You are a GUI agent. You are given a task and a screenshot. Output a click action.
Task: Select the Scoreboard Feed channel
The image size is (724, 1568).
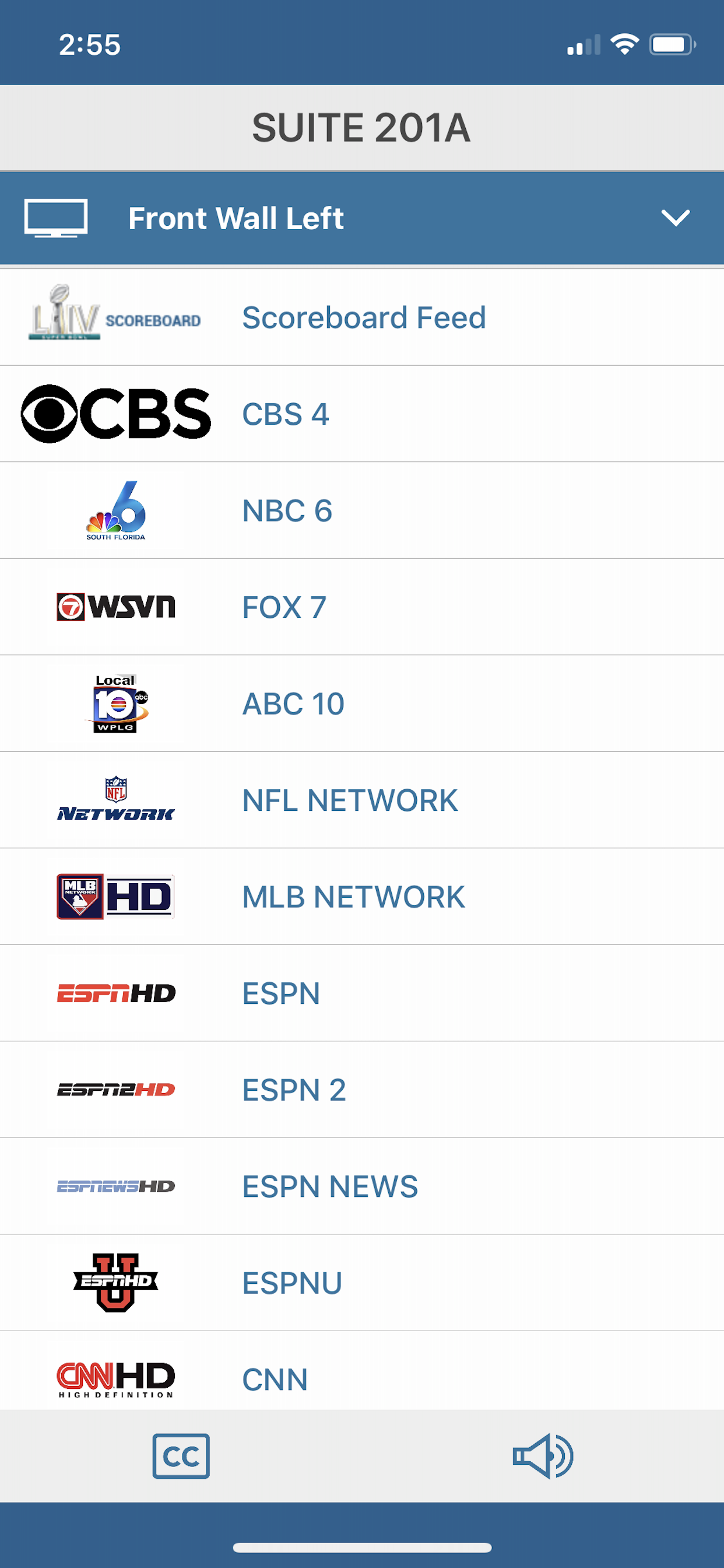pos(362,317)
